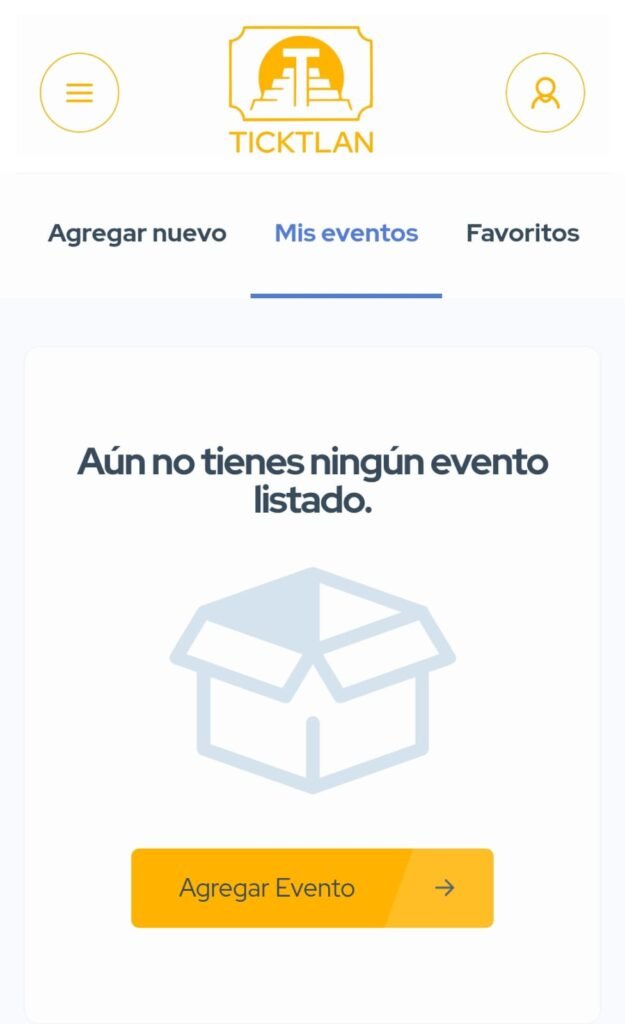Go to the Favoritos tab
This screenshot has height=1024, width=625.
coord(522,234)
